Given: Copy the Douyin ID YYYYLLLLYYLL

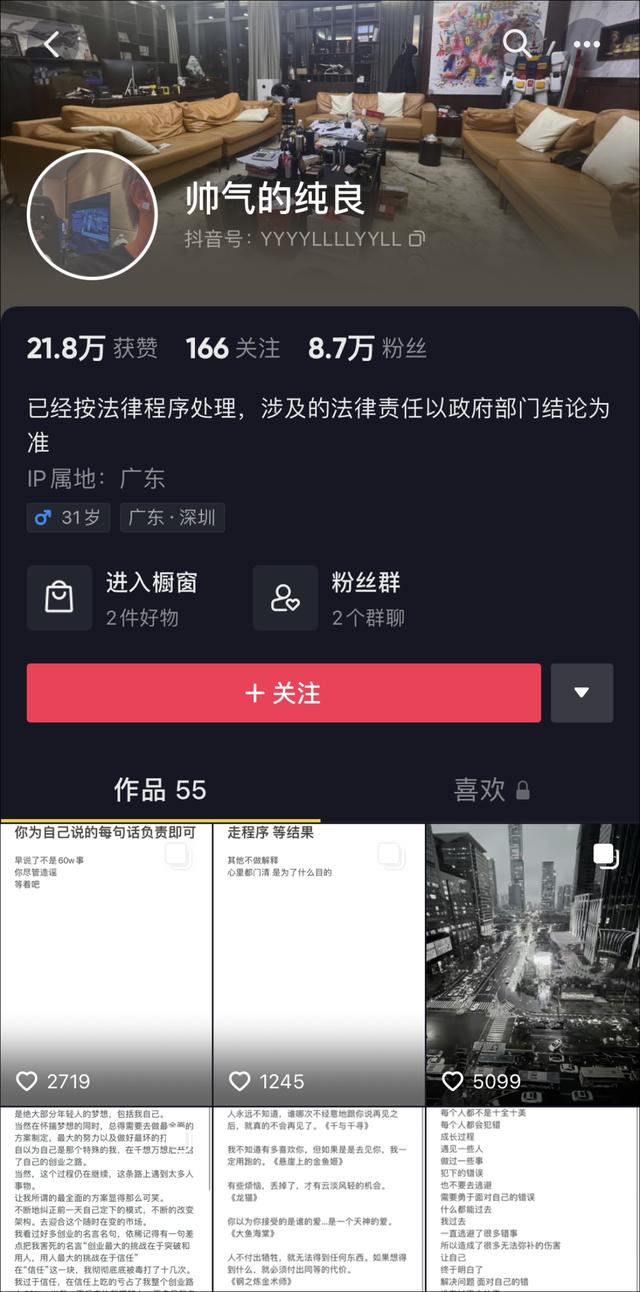Looking at the screenshot, I should (x=417, y=239).
